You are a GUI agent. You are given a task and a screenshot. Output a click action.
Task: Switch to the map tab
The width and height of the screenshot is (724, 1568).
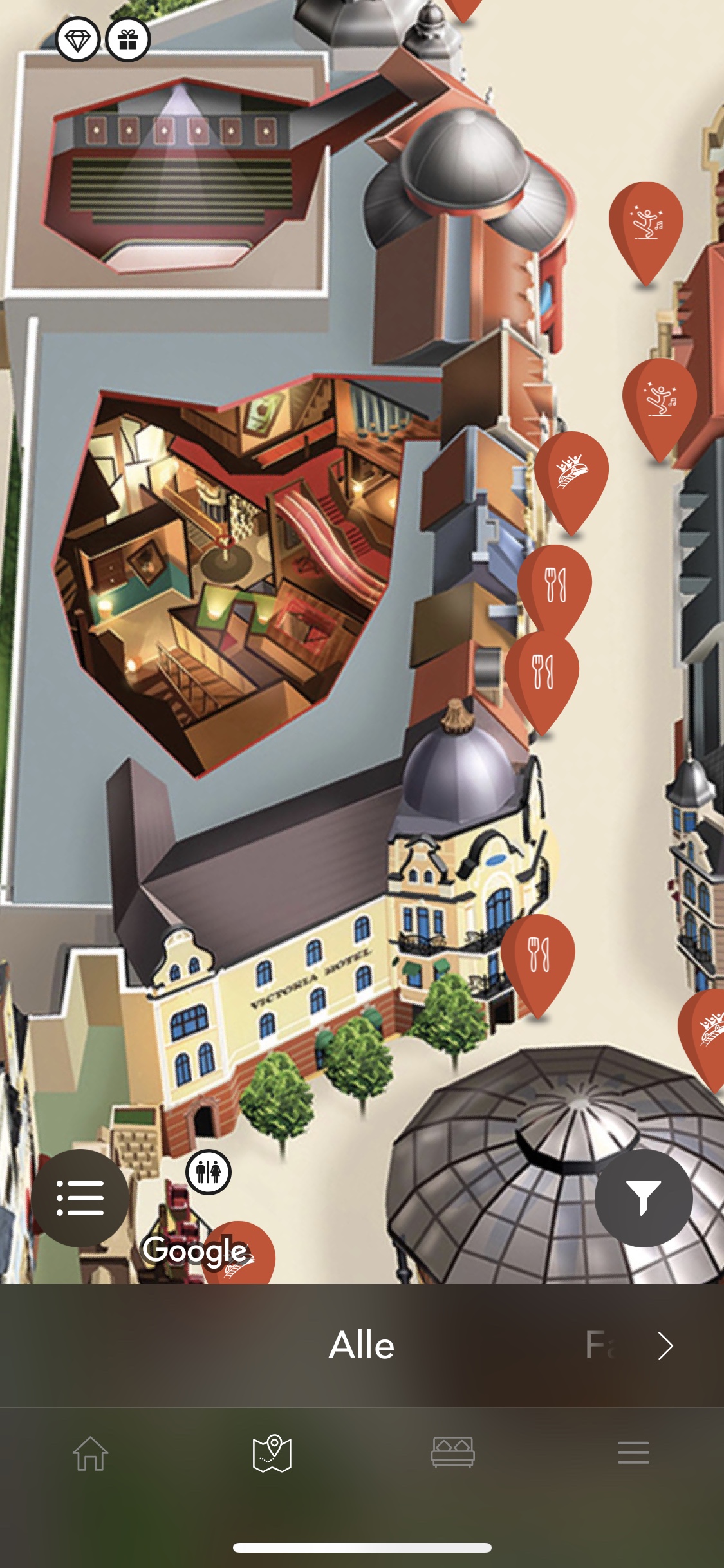(272, 1453)
